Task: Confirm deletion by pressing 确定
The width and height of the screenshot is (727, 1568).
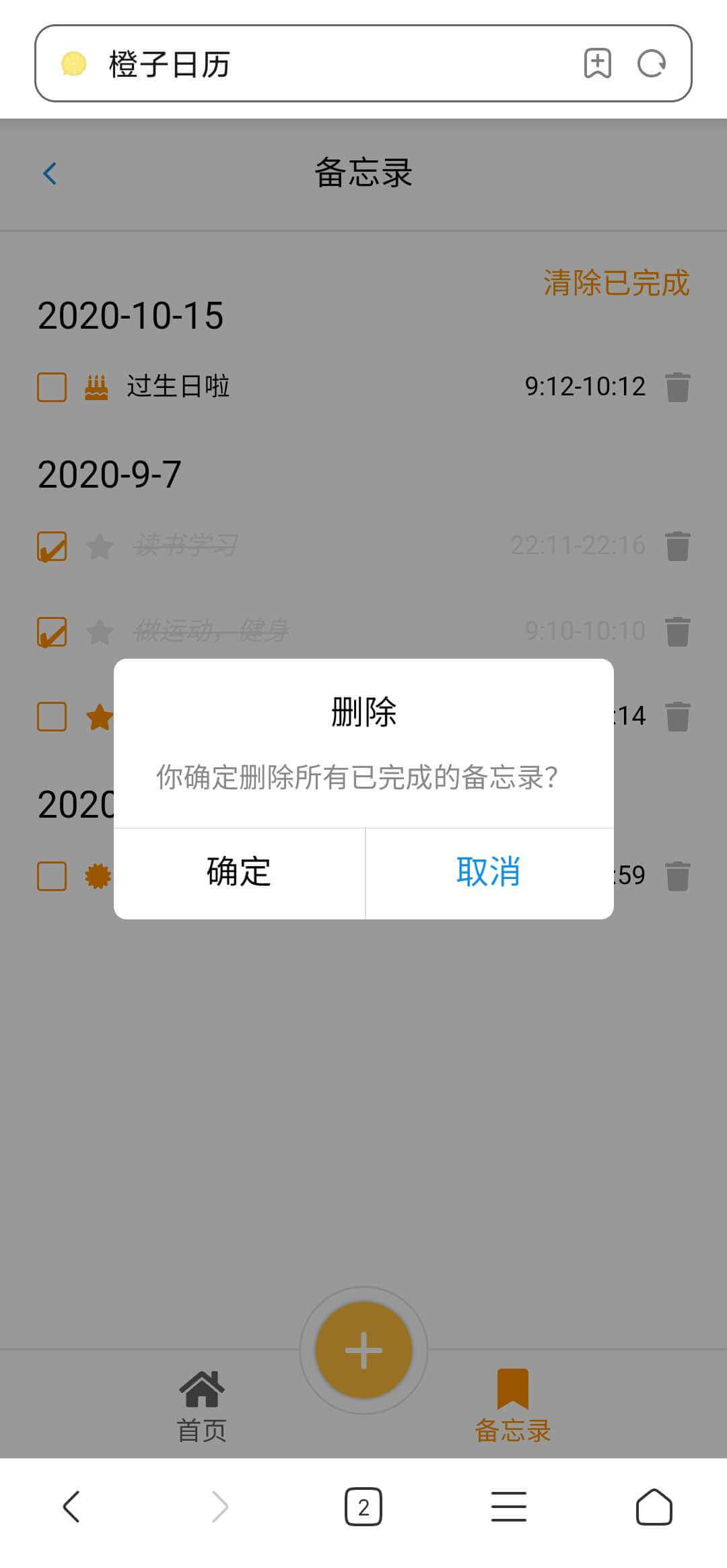Action: (240, 872)
